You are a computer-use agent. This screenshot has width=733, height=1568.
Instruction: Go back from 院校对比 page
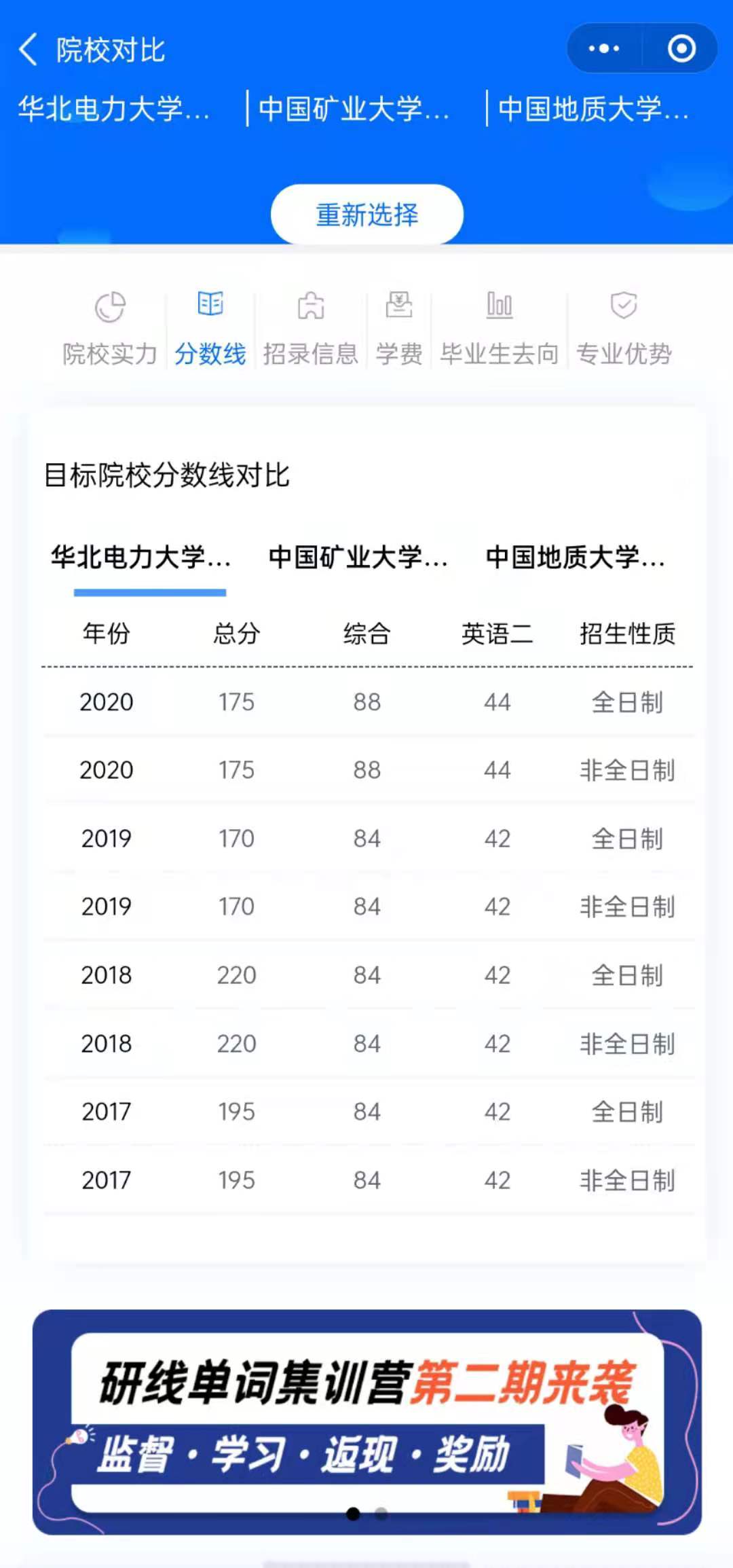29,50
